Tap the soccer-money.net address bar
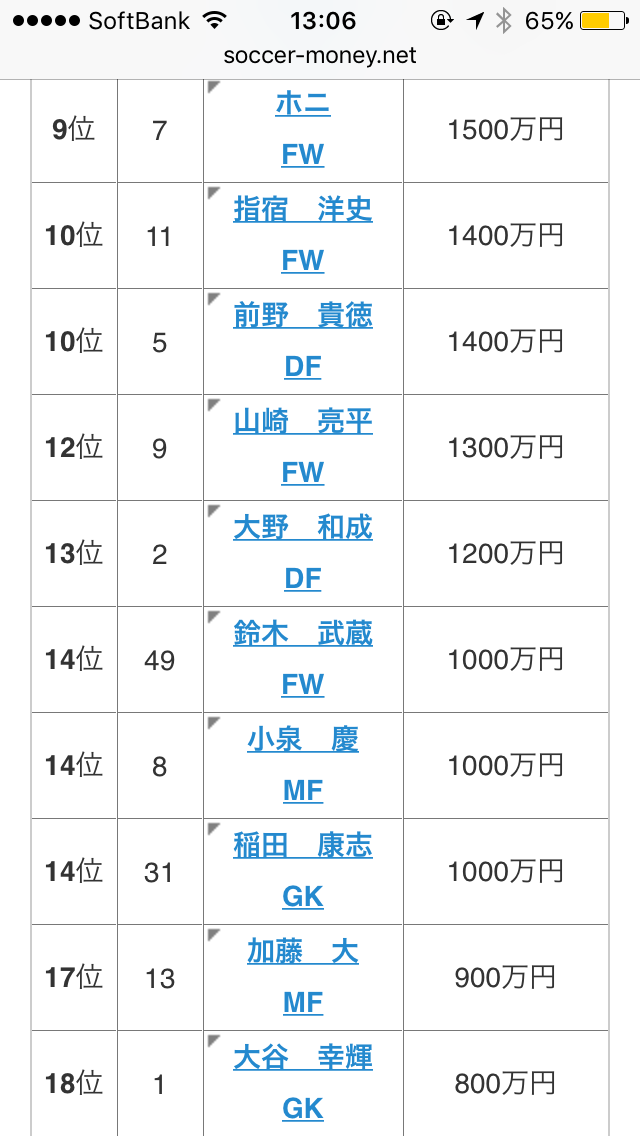Image resolution: width=640 pixels, height=1136 pixels. (x=320, y=56)
